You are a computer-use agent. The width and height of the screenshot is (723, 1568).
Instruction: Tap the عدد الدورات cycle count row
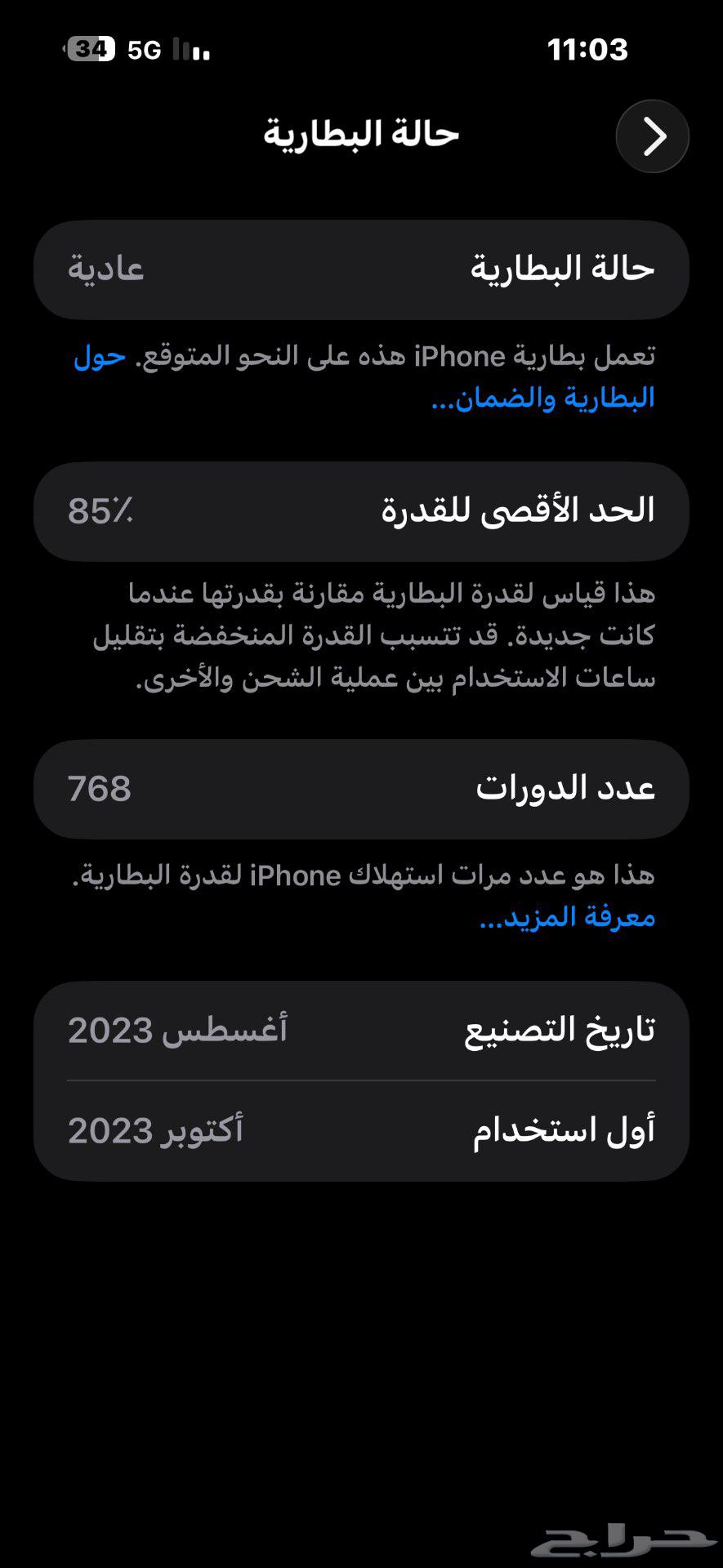click(x=361, y=787)
